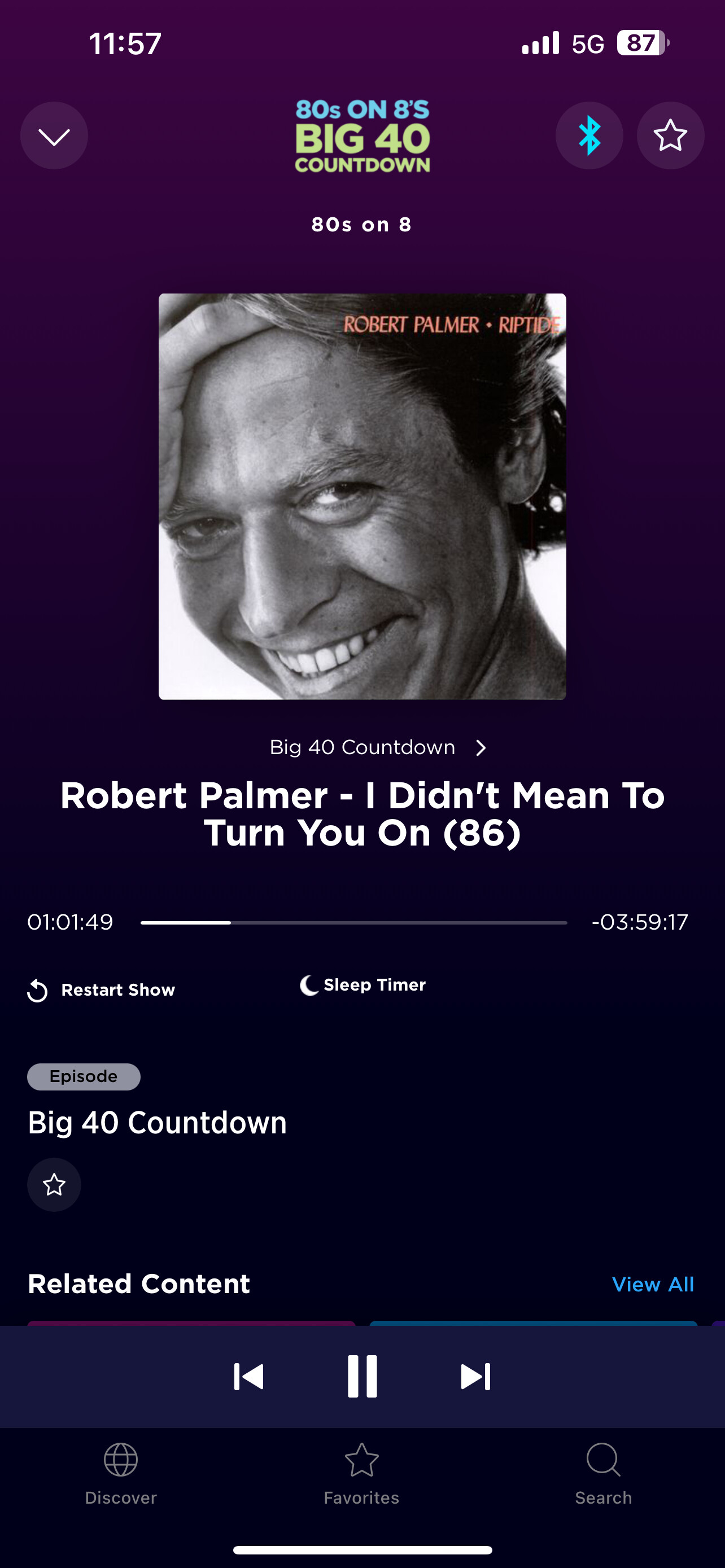Pause the current playback
The width and height of the screenshot is (725, 1568).
(362, 1376)
